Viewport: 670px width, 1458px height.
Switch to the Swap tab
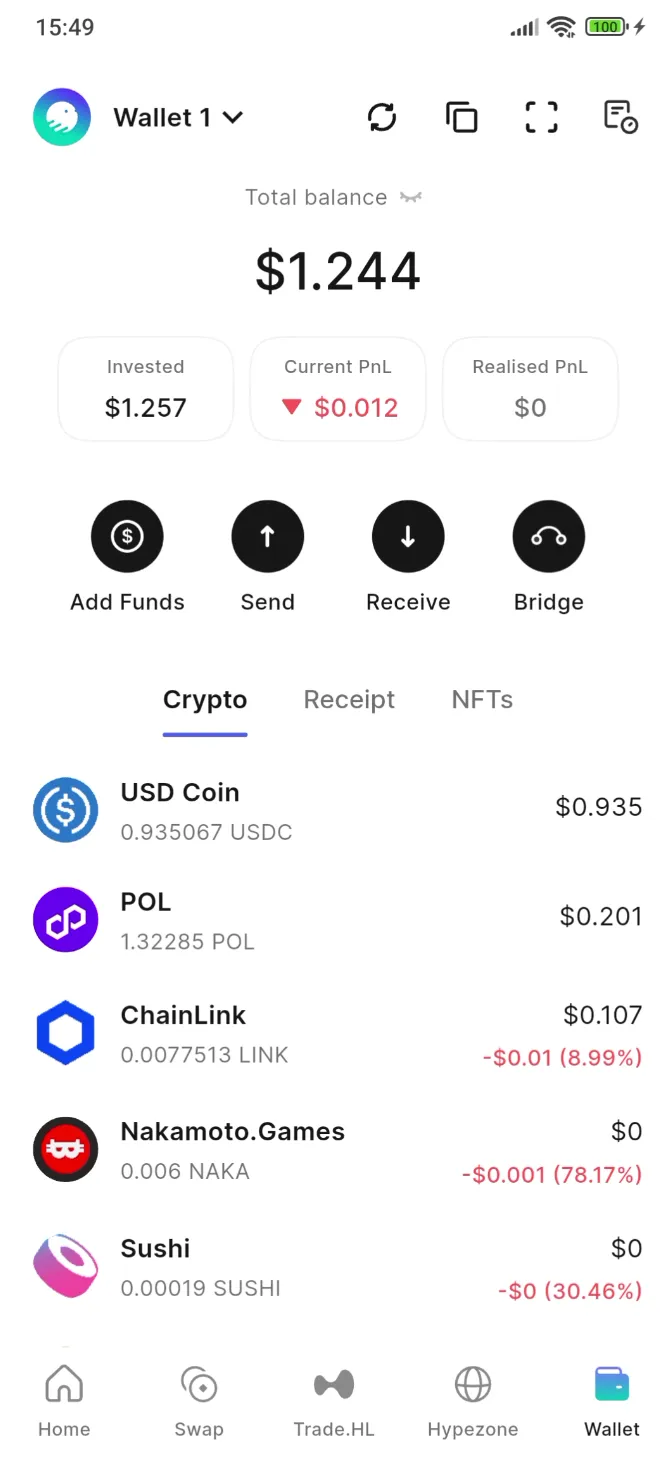(x=199, y=1401)
